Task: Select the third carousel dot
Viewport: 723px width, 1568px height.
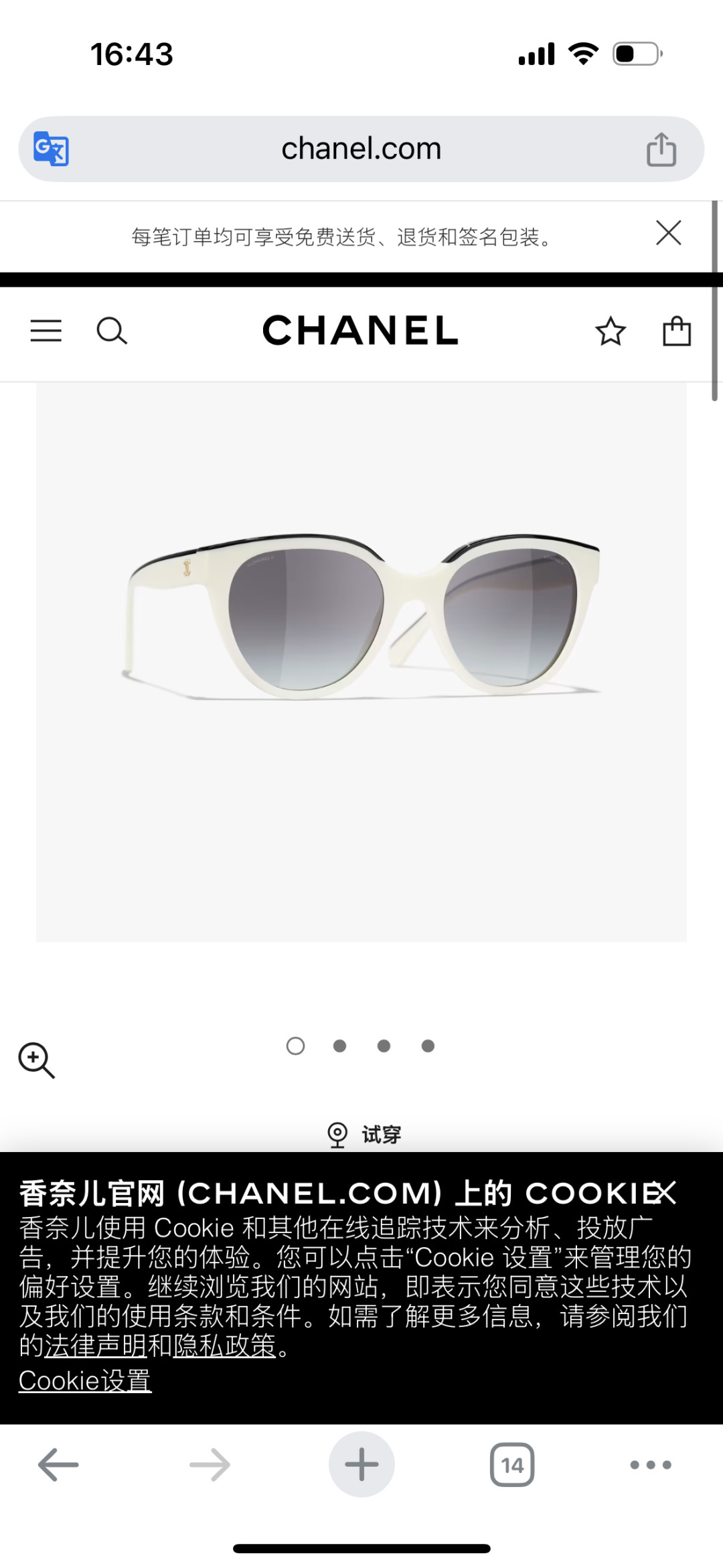Action: 384,1046
